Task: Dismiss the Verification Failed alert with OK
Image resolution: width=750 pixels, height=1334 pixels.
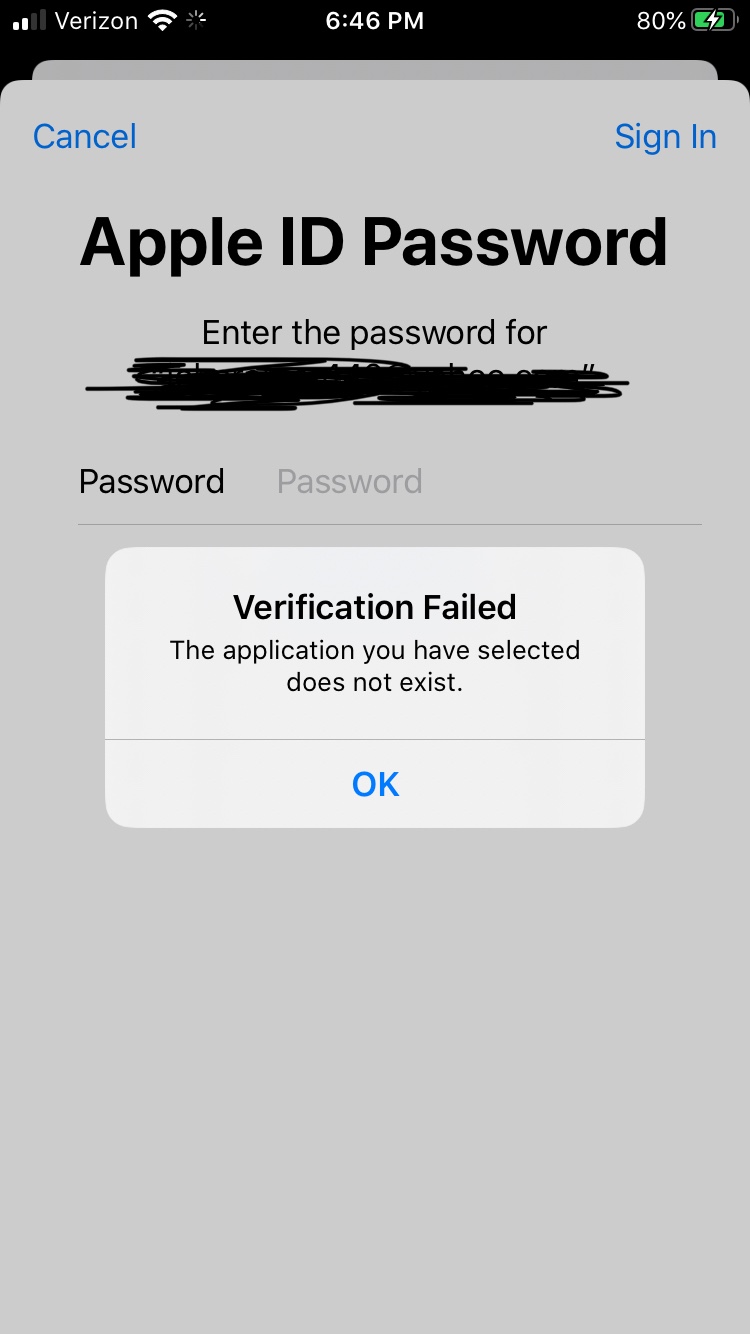Action: (375, 784)
